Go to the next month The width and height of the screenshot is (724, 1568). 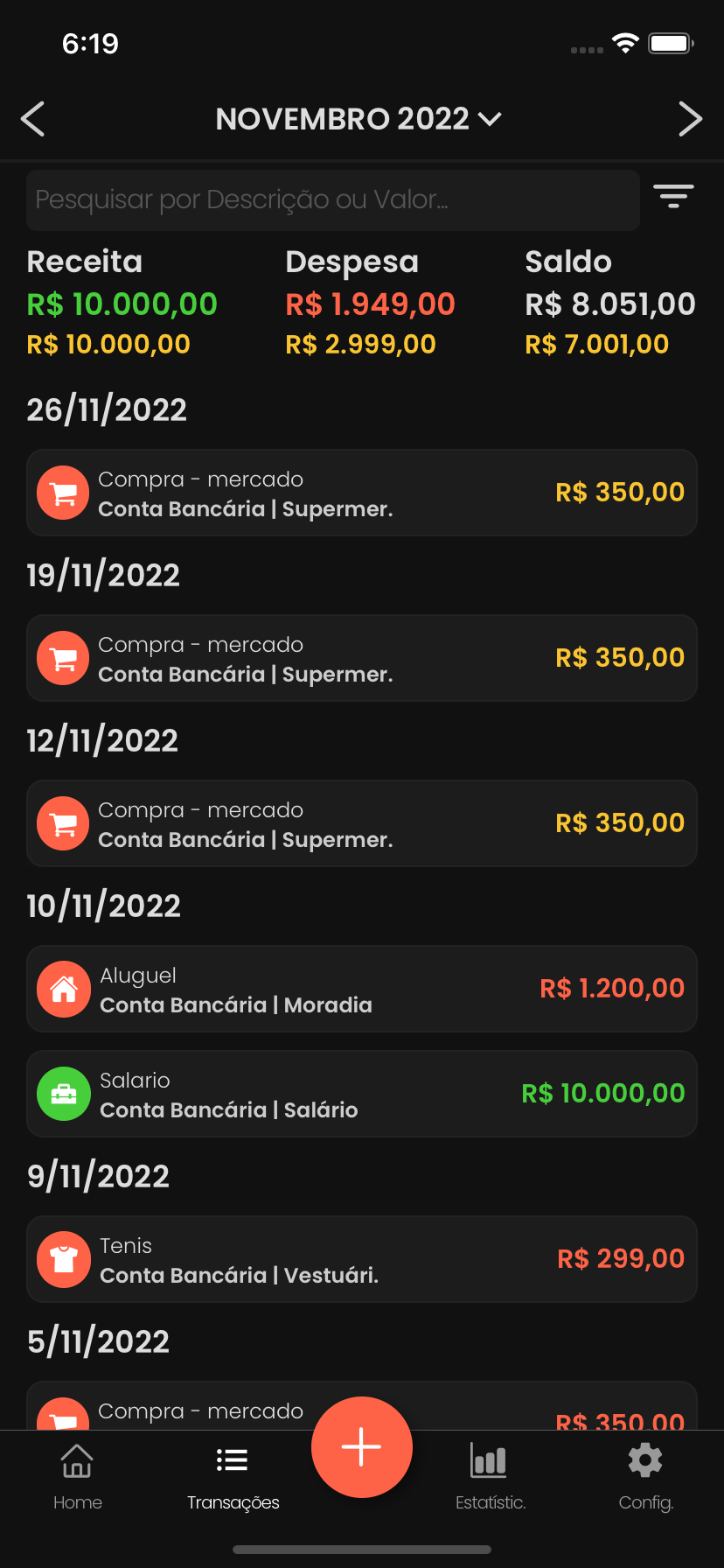pos(690,119)
